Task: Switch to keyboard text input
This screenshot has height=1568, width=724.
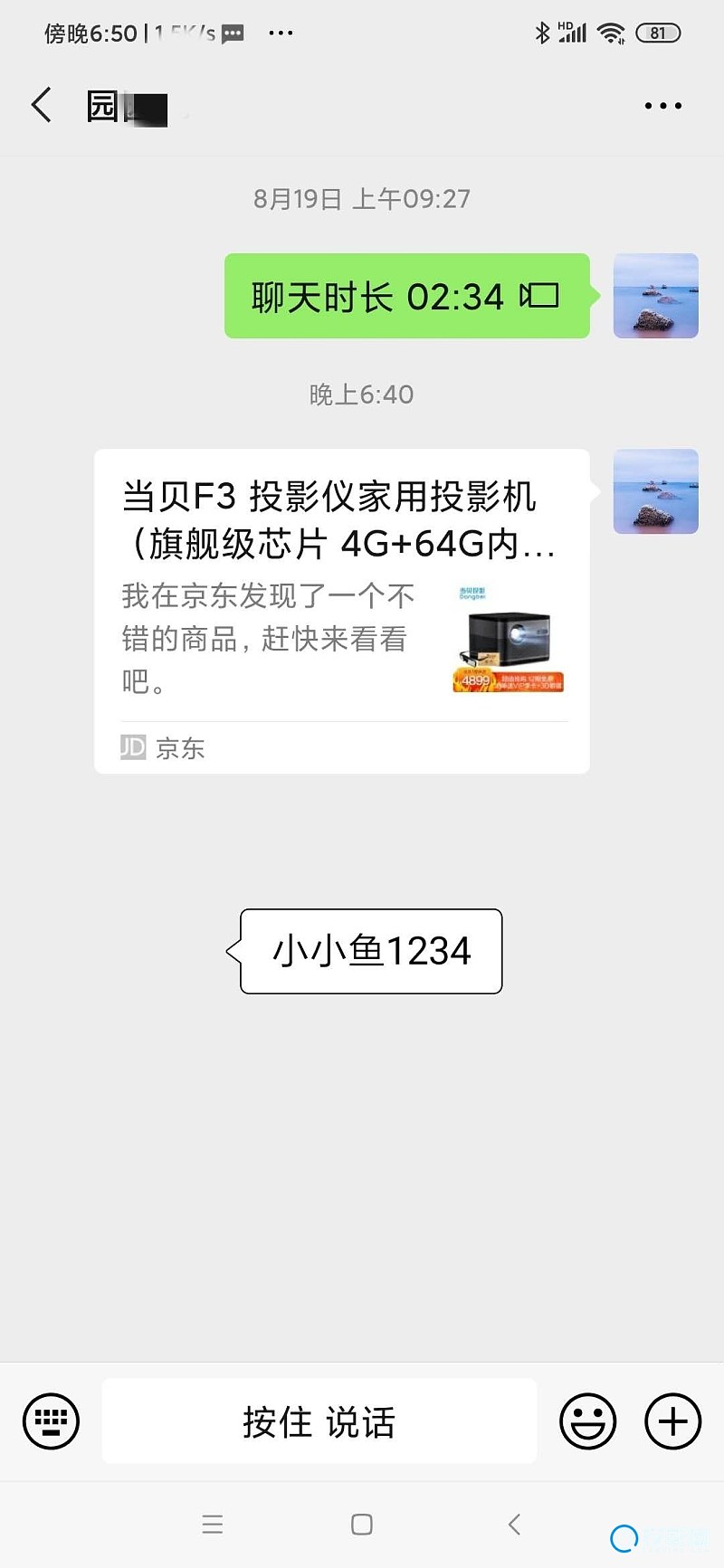Action: pos(51,1421)
